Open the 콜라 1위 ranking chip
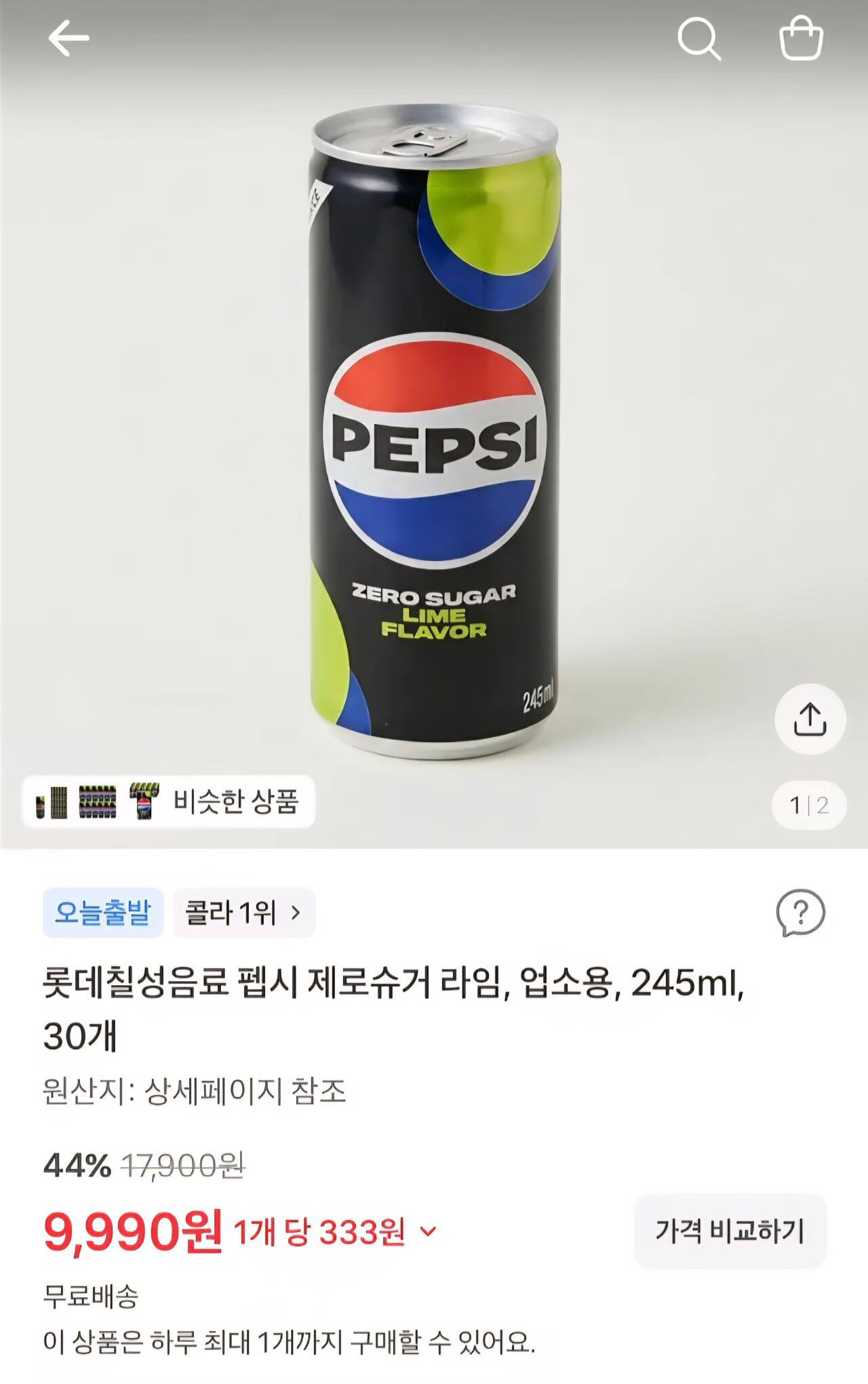The width and height of the screenshot is (868, 1384). 244,912
